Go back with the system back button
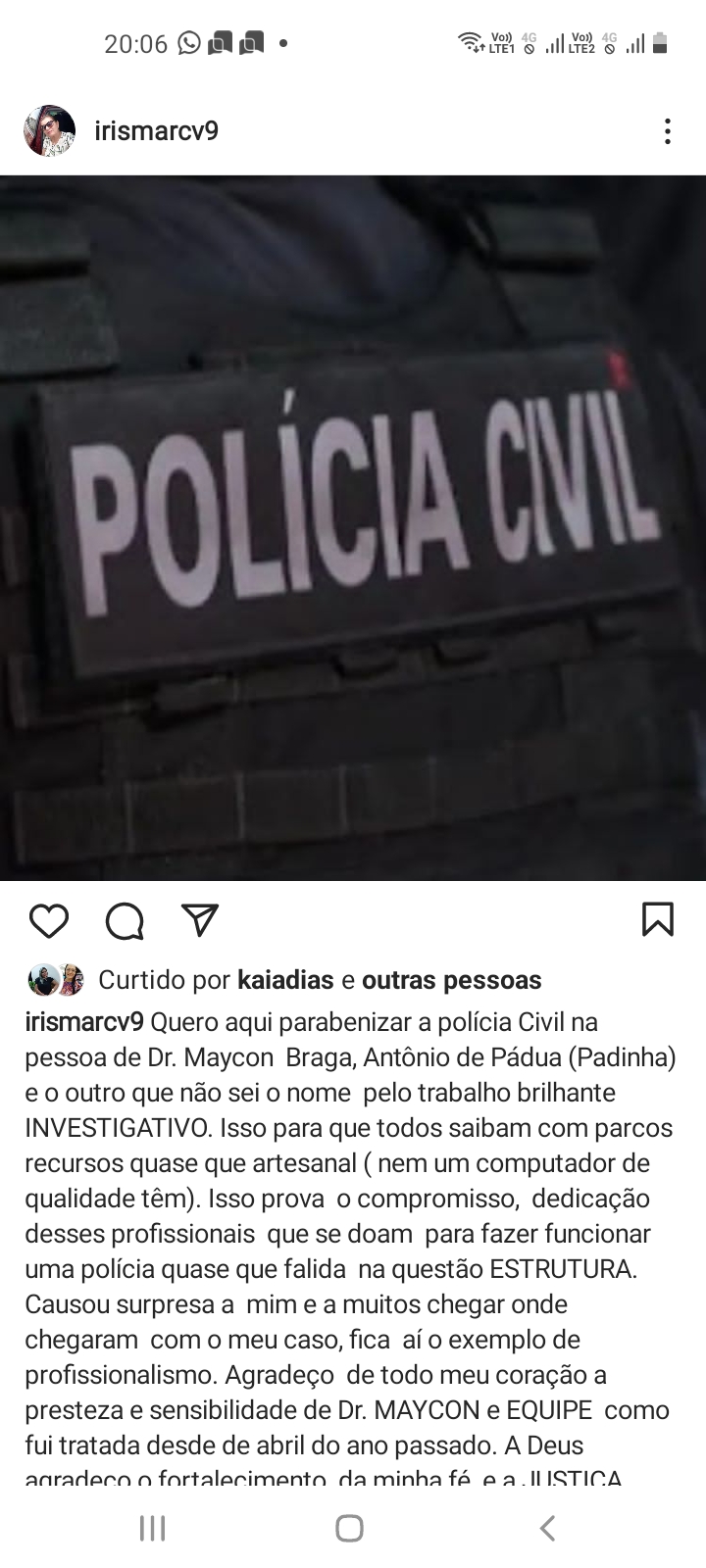Screen dimensions: 706x1568 click(x=548, y=1527)
